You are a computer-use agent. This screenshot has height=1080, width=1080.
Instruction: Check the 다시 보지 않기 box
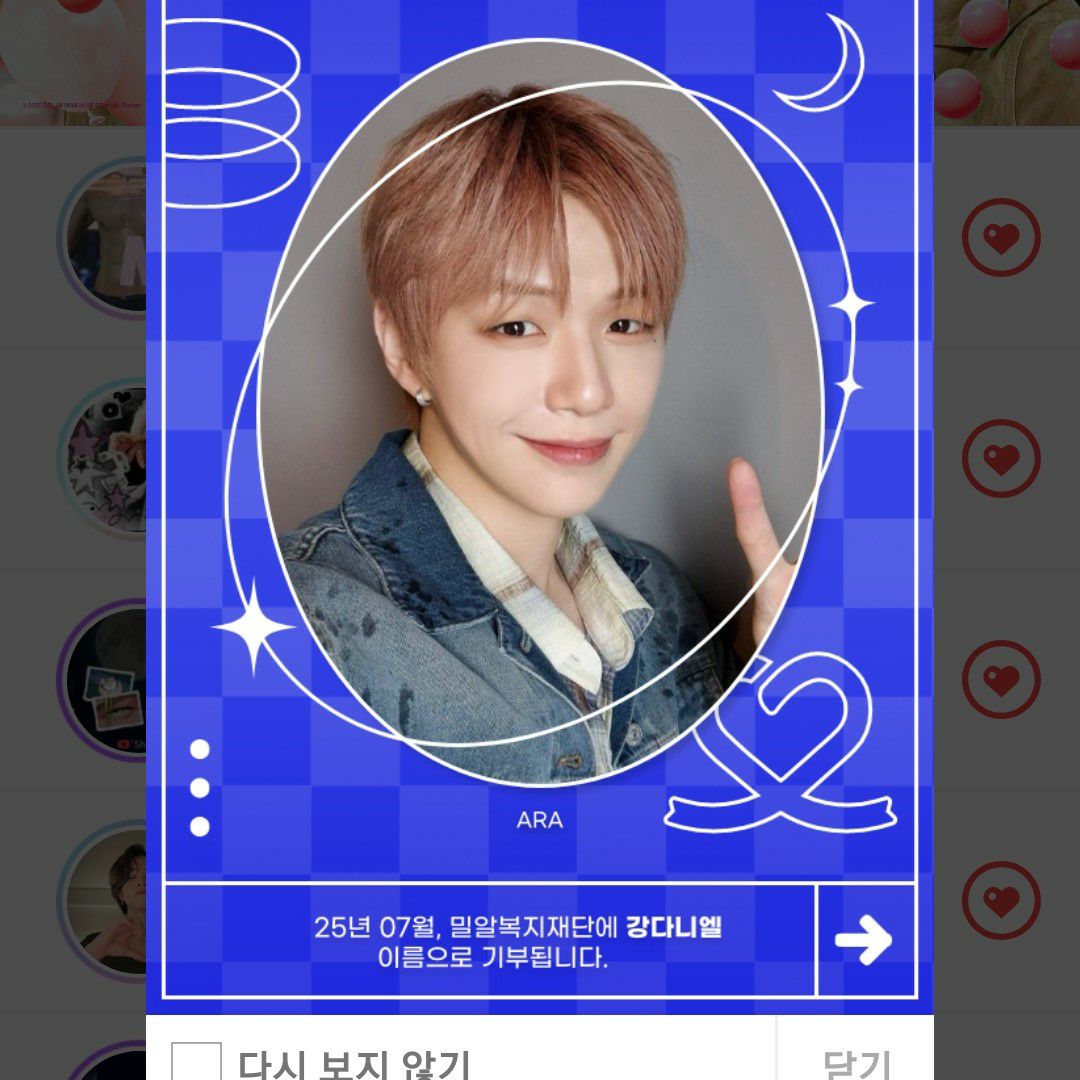click(197, 1062)
